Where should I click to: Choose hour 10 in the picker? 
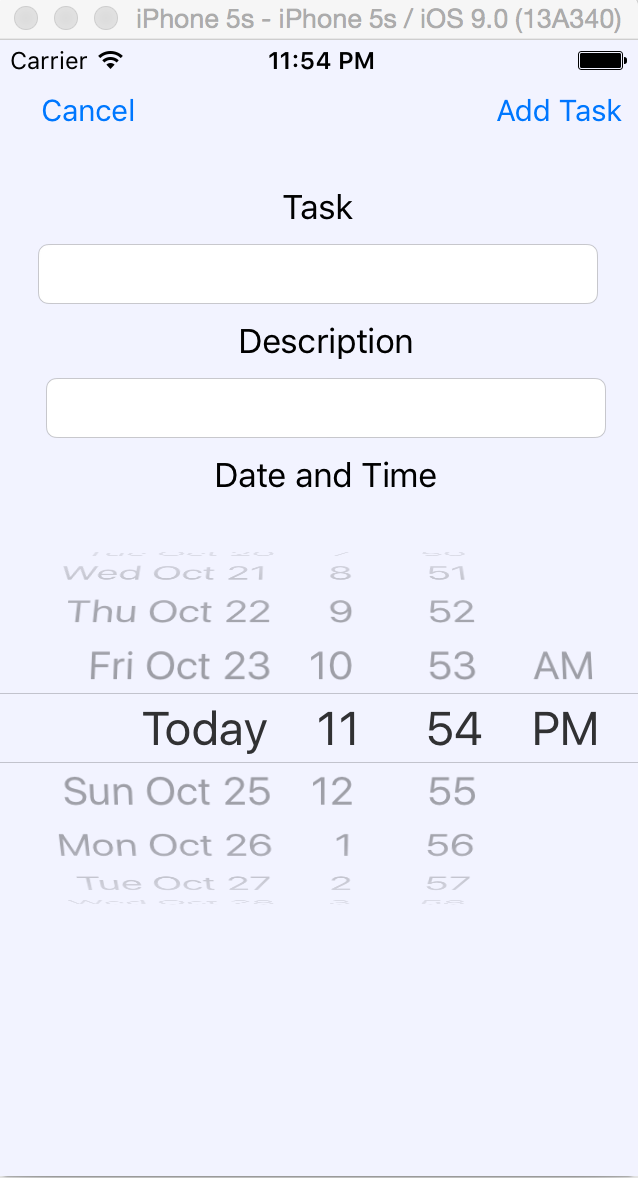click(x=331, y=666)
